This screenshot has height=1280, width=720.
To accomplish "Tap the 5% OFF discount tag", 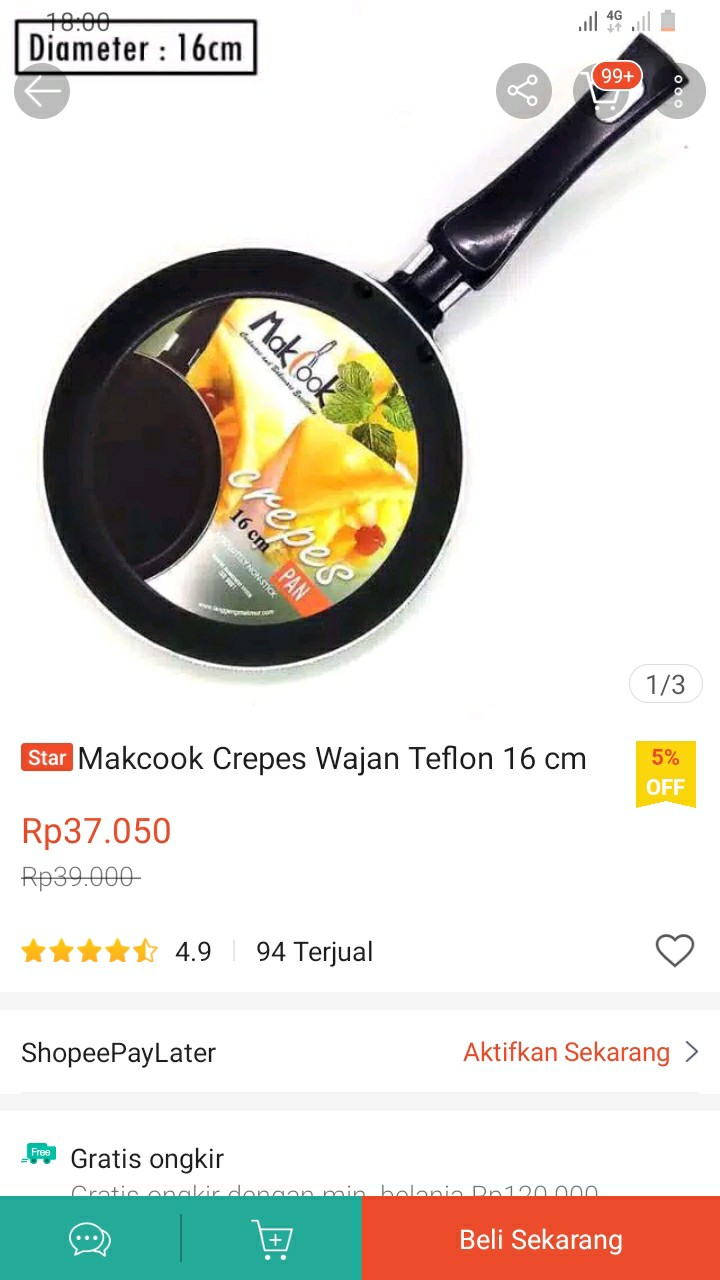I will [666, 775].
